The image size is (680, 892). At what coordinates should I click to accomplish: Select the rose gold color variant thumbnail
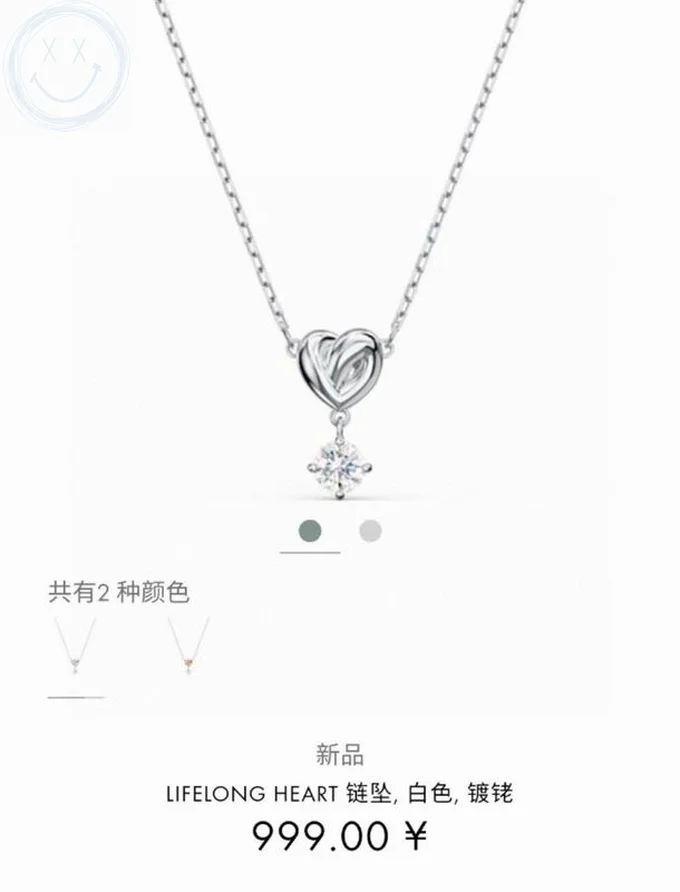click(188, 647)
